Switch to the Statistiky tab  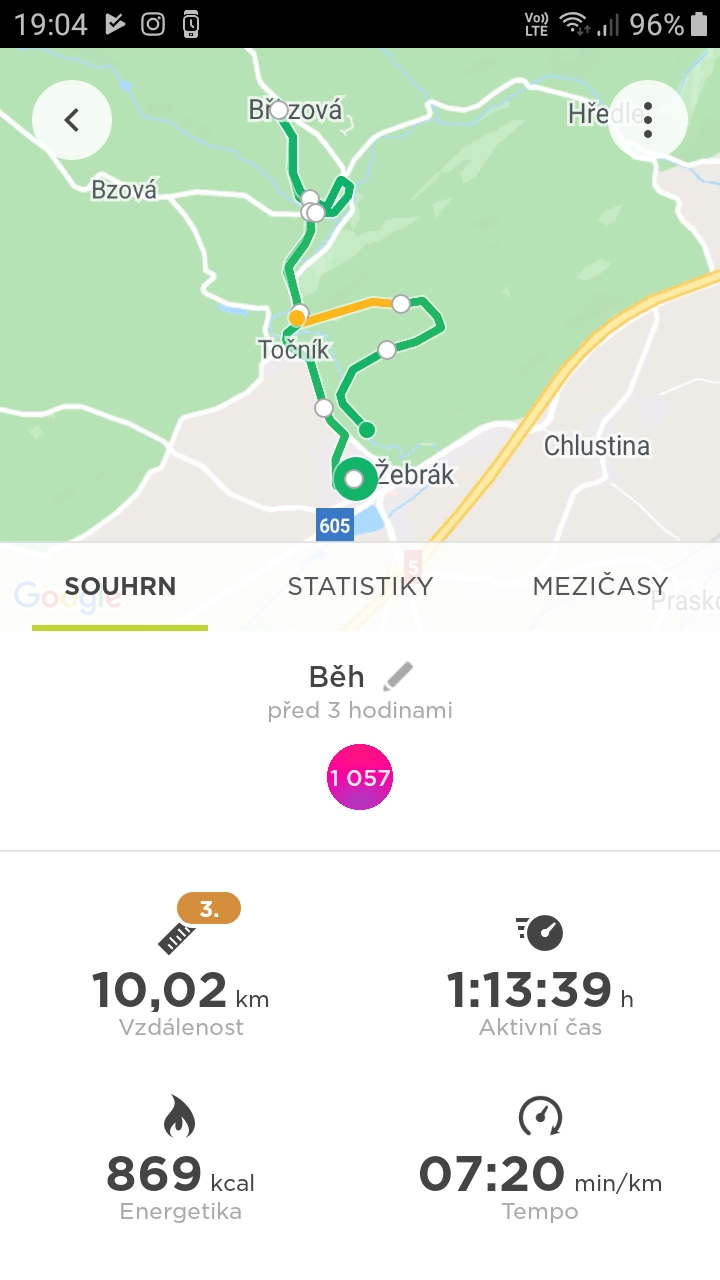pyautogui.click(x=360, y=587)
